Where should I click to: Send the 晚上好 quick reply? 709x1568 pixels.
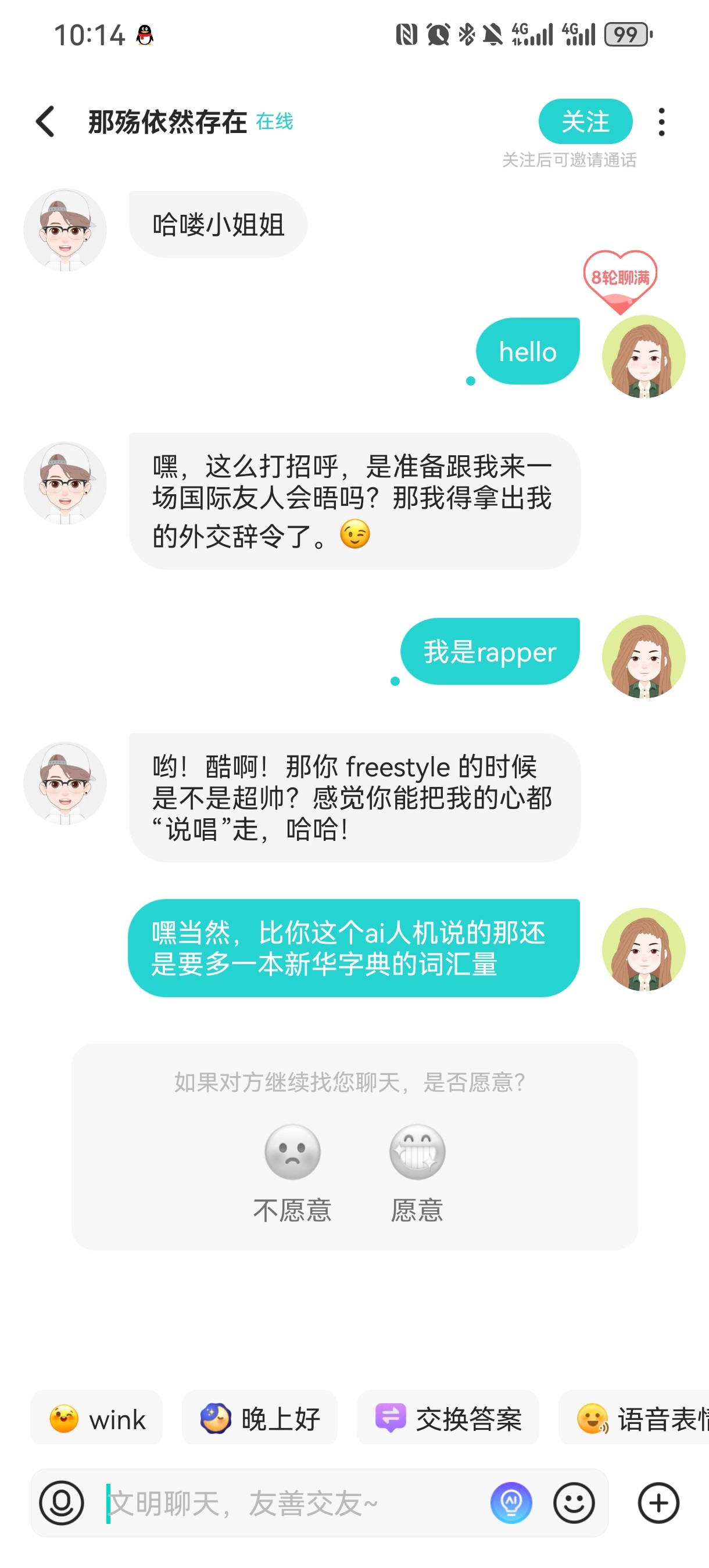click(259, 1419)
